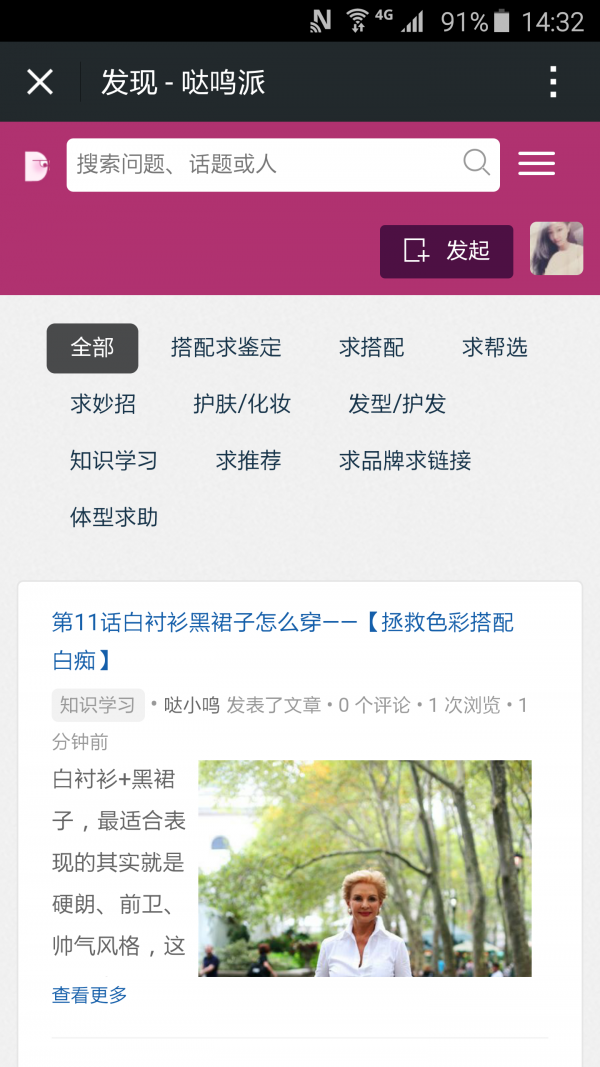Filter by 护肤/化妆

pos(241,404)
